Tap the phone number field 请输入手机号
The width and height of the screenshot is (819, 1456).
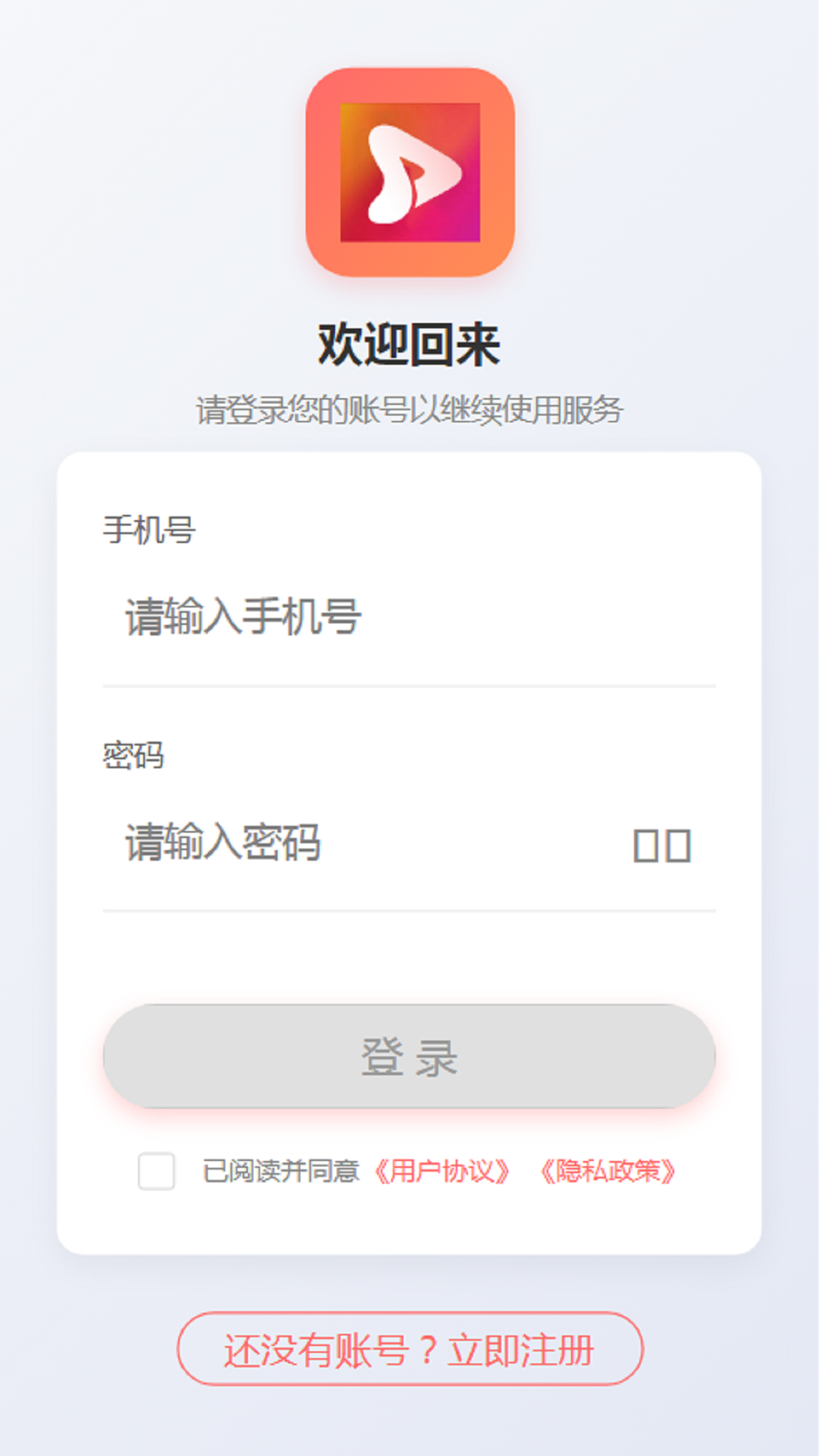click(409, 617)
